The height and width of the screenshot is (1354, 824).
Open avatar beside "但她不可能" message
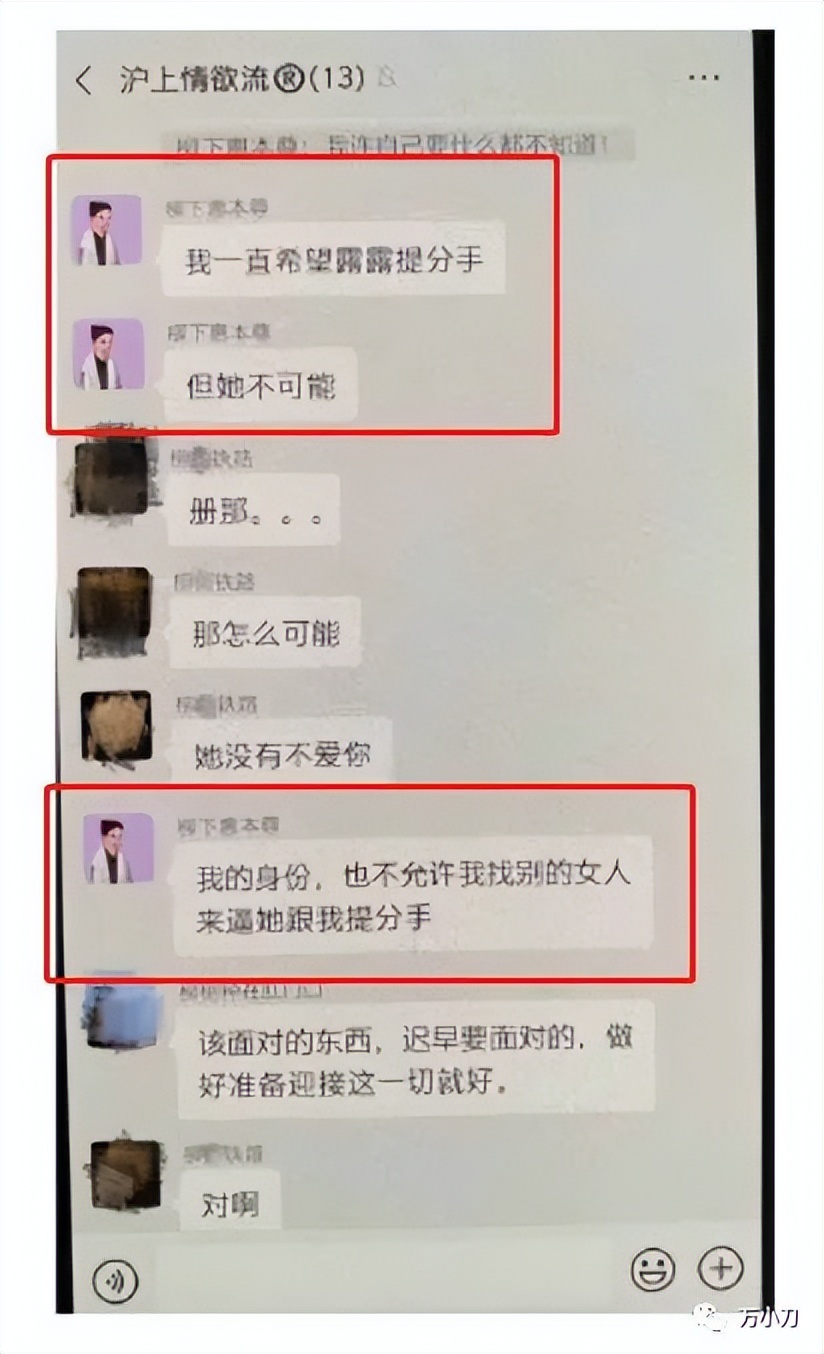click(109, 354)
